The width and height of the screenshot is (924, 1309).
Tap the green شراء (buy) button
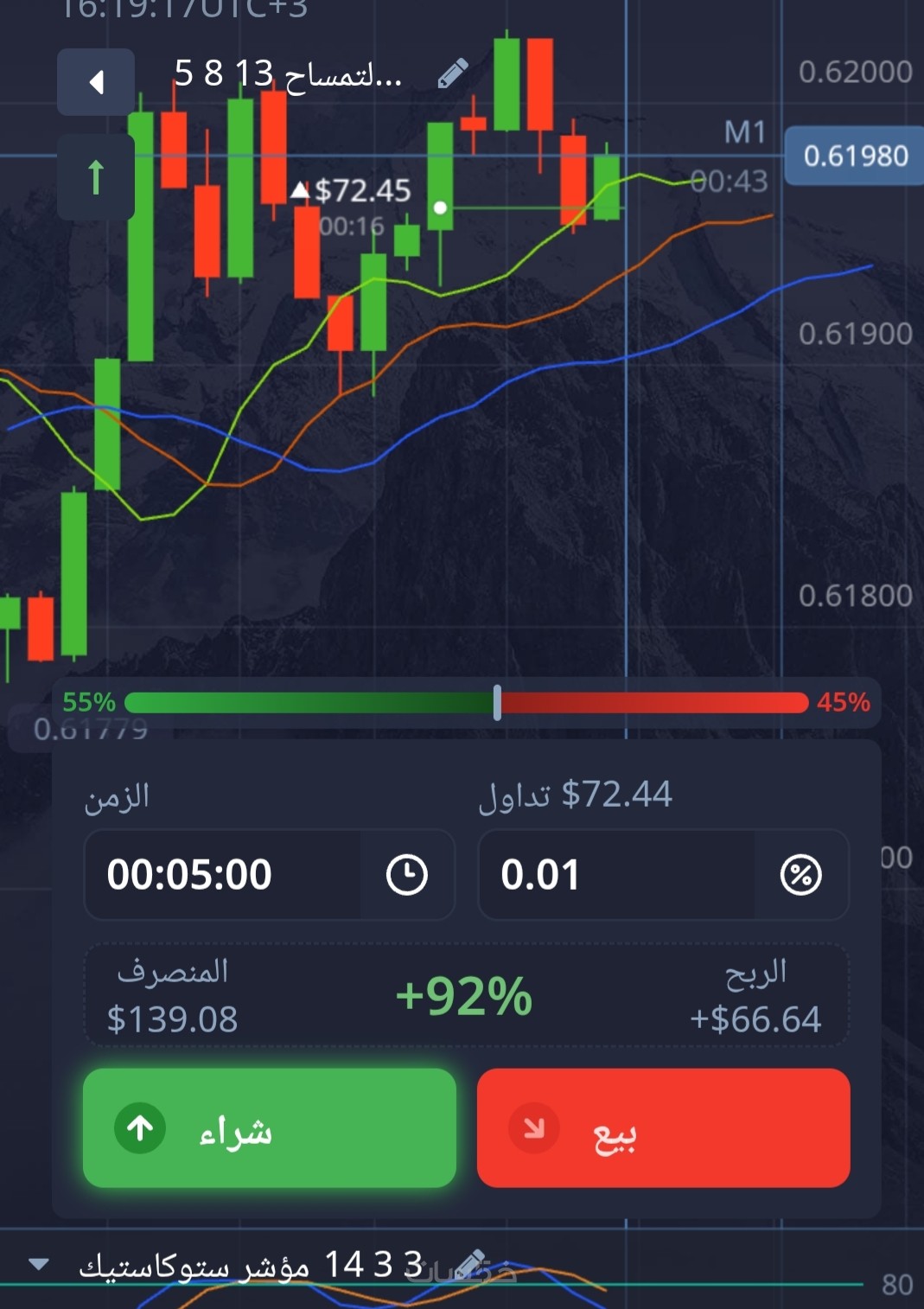[269, 1127]
